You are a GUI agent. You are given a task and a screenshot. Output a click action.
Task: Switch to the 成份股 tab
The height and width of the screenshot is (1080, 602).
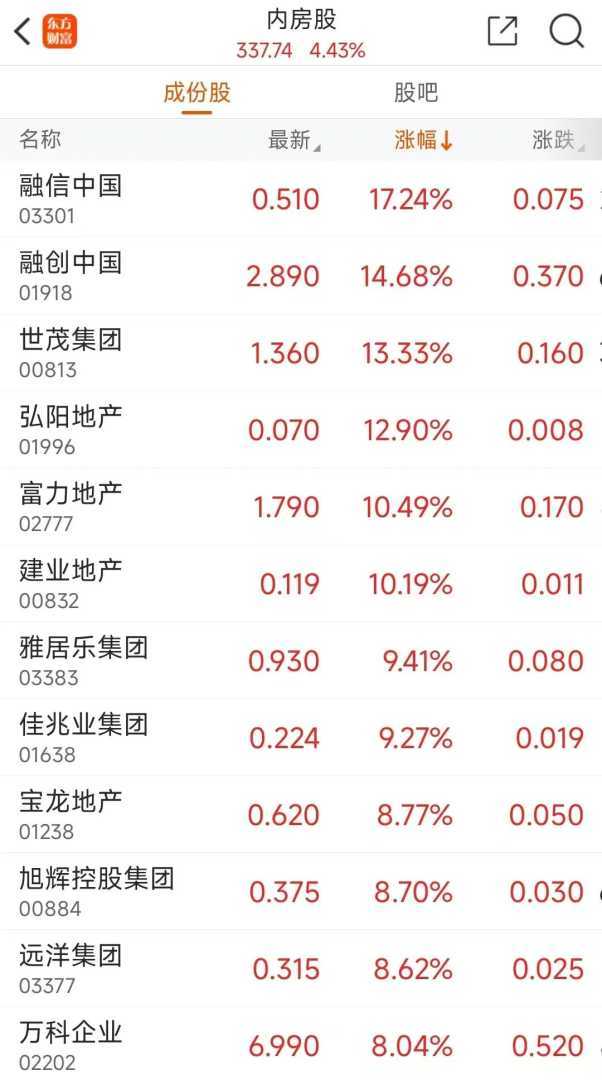coord(197,94)
